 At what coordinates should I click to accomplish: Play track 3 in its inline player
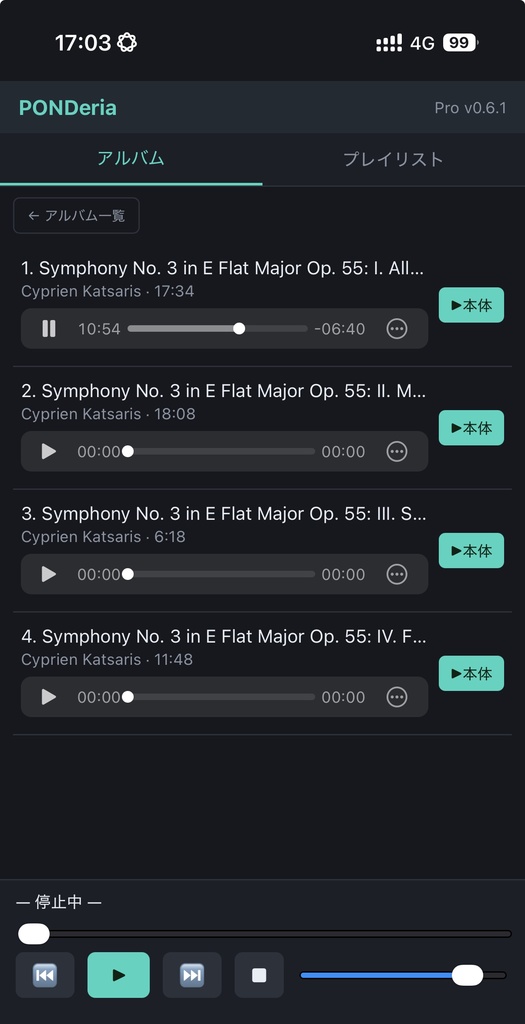pyautogui.click(x=49, y=574)
